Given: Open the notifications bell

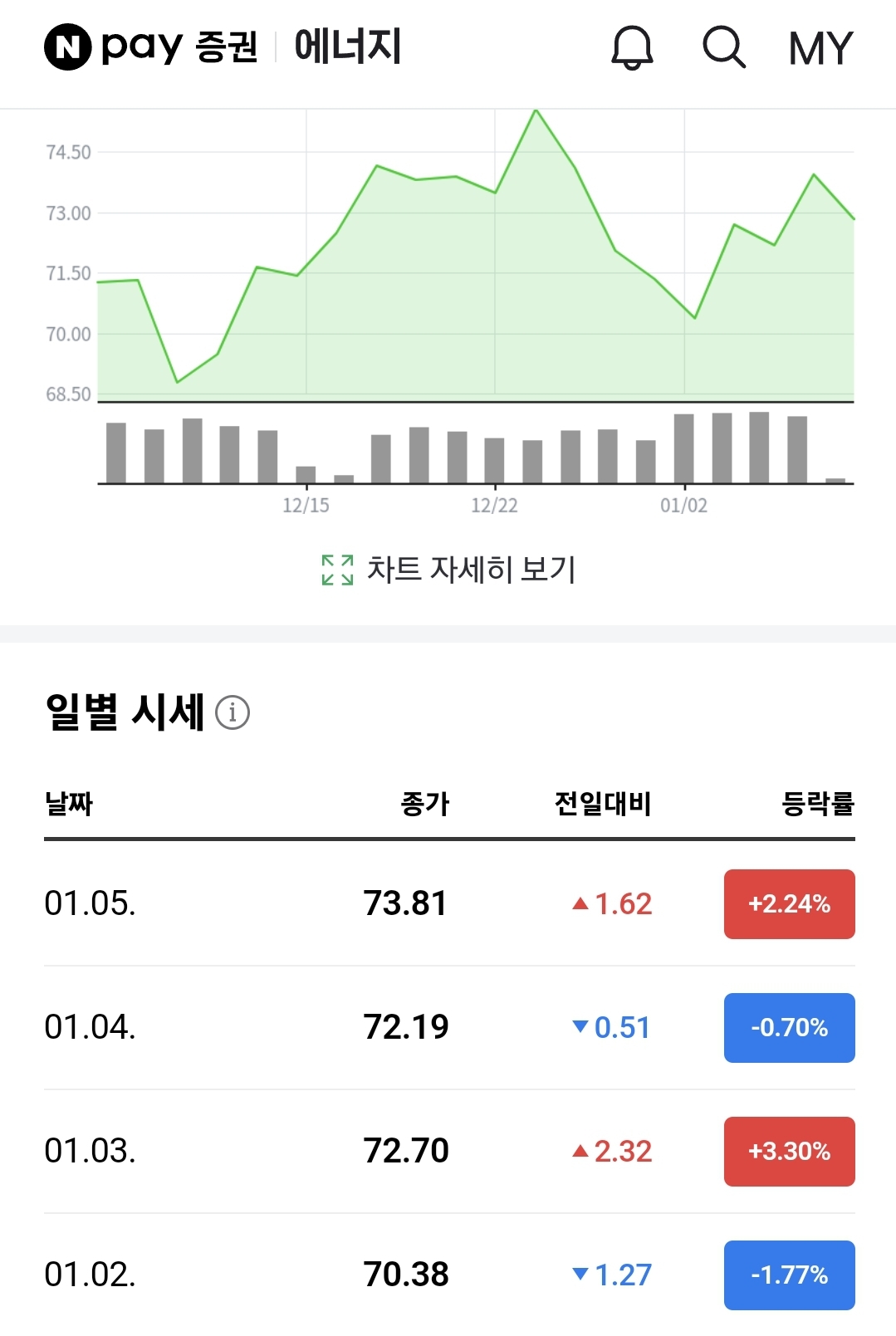Looking at the screenshot, I should 632,47.
